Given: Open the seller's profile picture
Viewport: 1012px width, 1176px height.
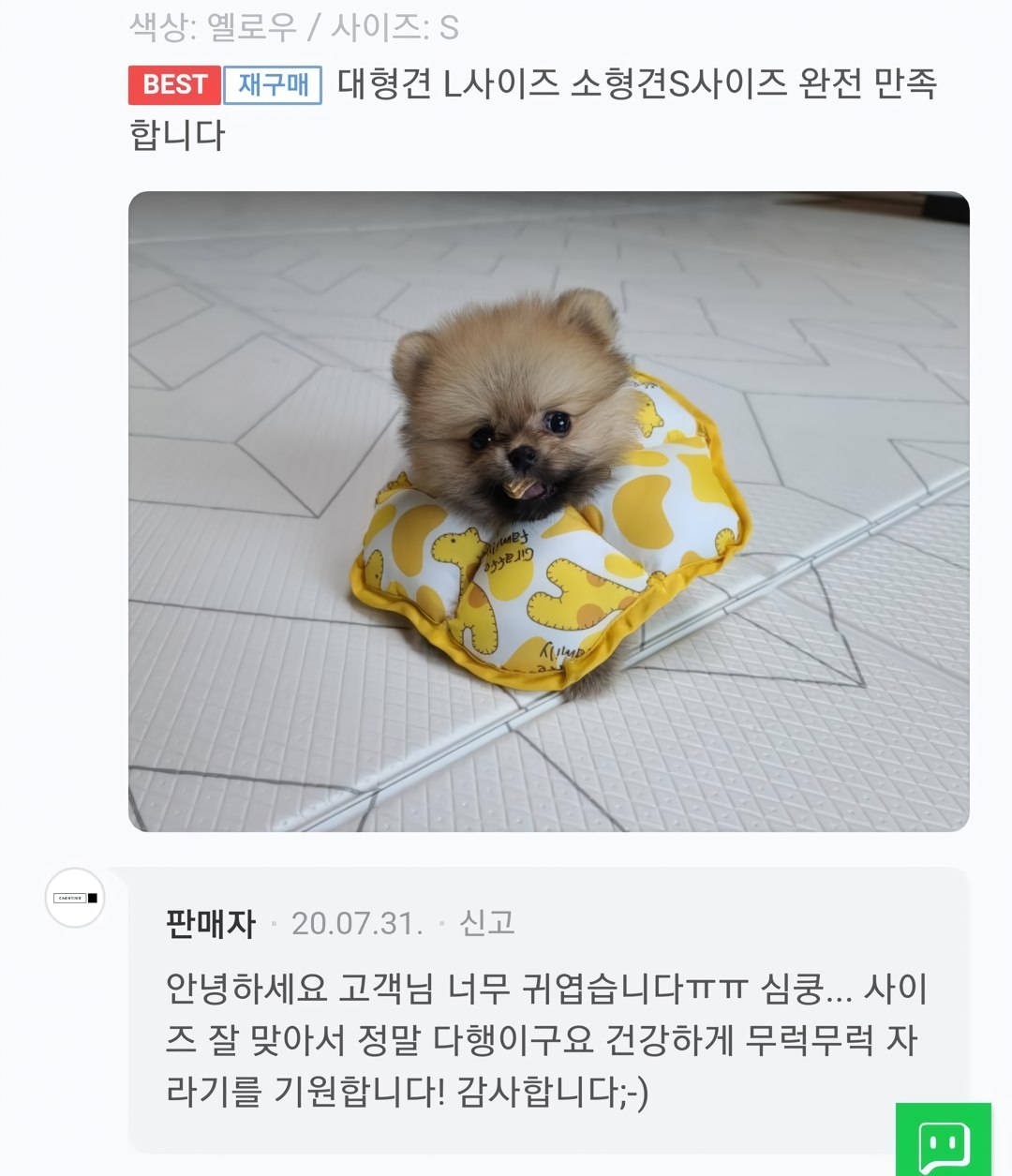Looking at the screenshot, I should (x=75, y=898).
